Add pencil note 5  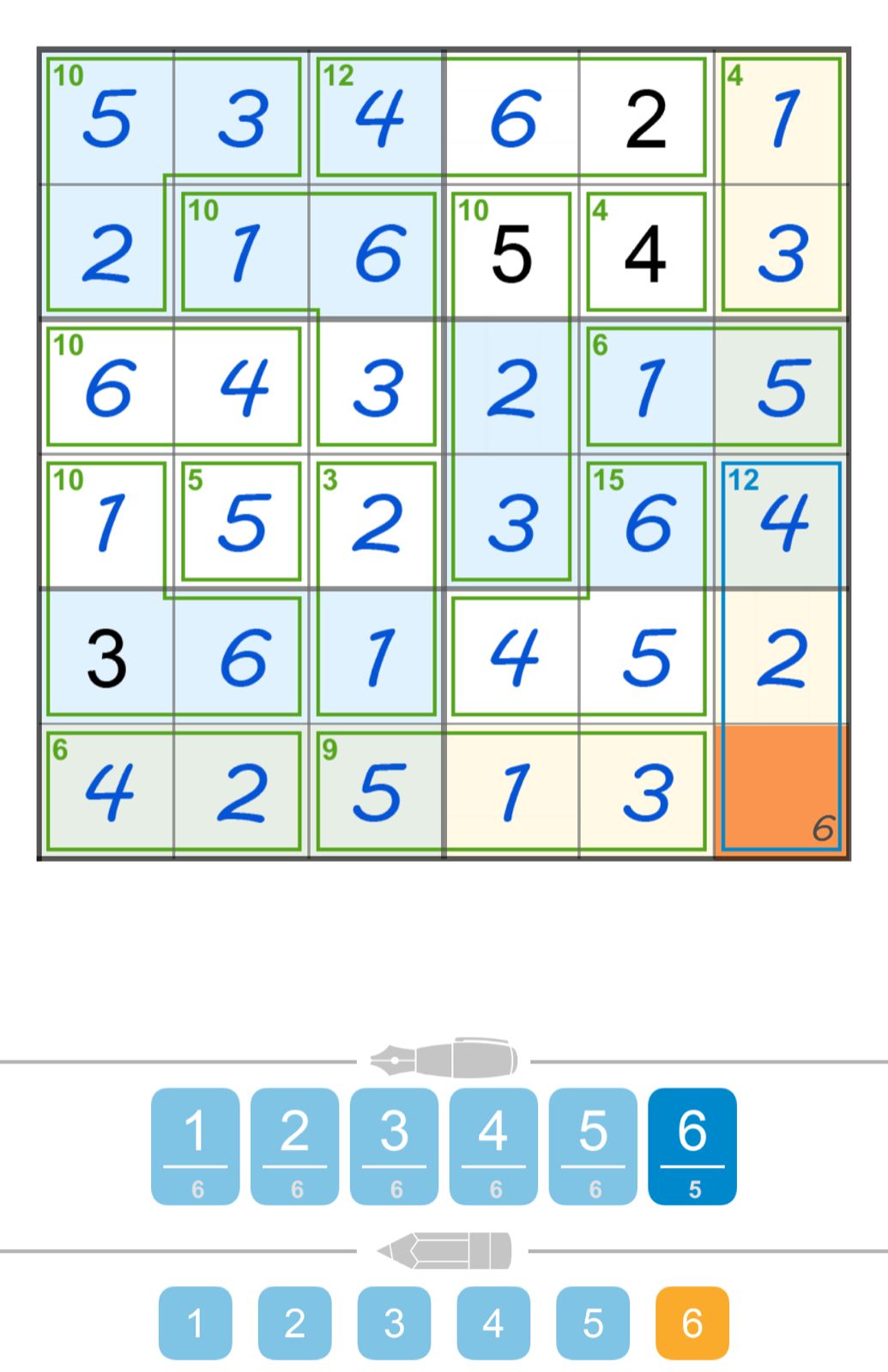[594, 1322]
